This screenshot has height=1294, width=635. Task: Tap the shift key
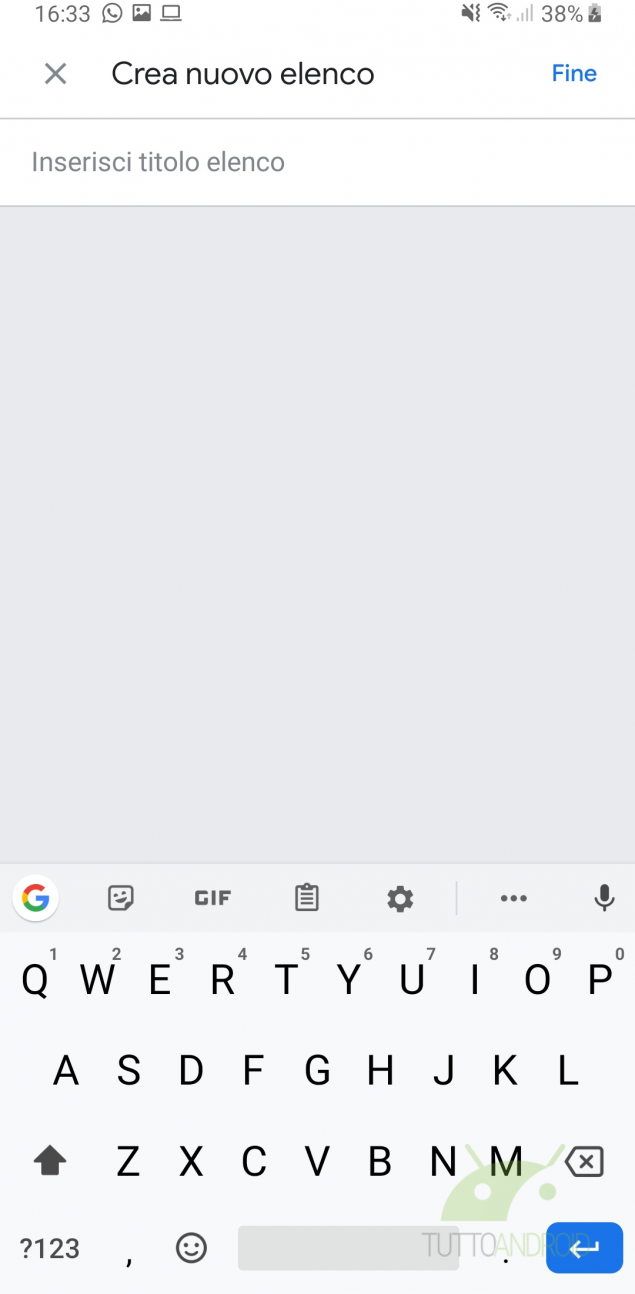coord(49,1160)
